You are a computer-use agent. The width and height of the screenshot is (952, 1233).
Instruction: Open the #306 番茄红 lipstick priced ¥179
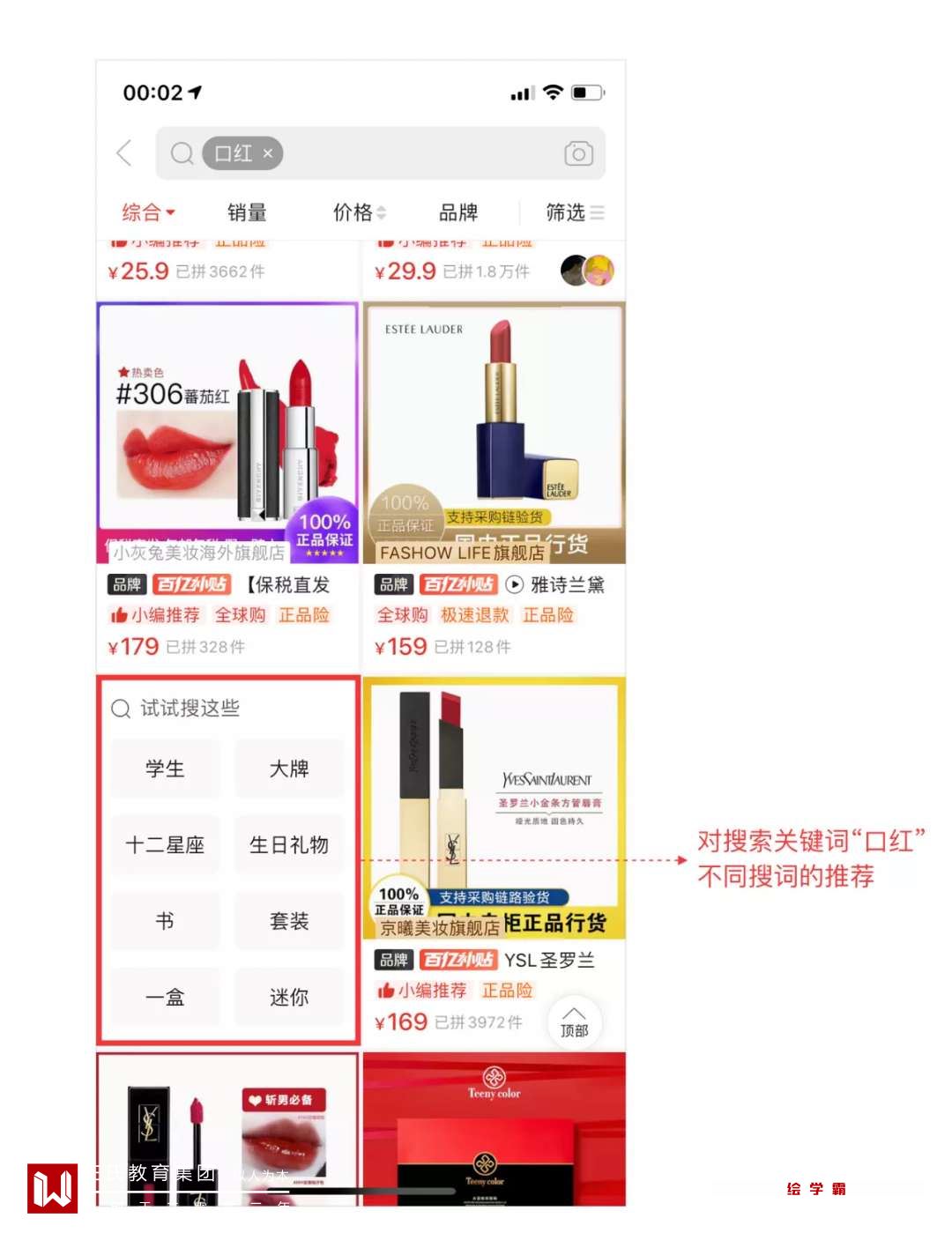(228, 432)
